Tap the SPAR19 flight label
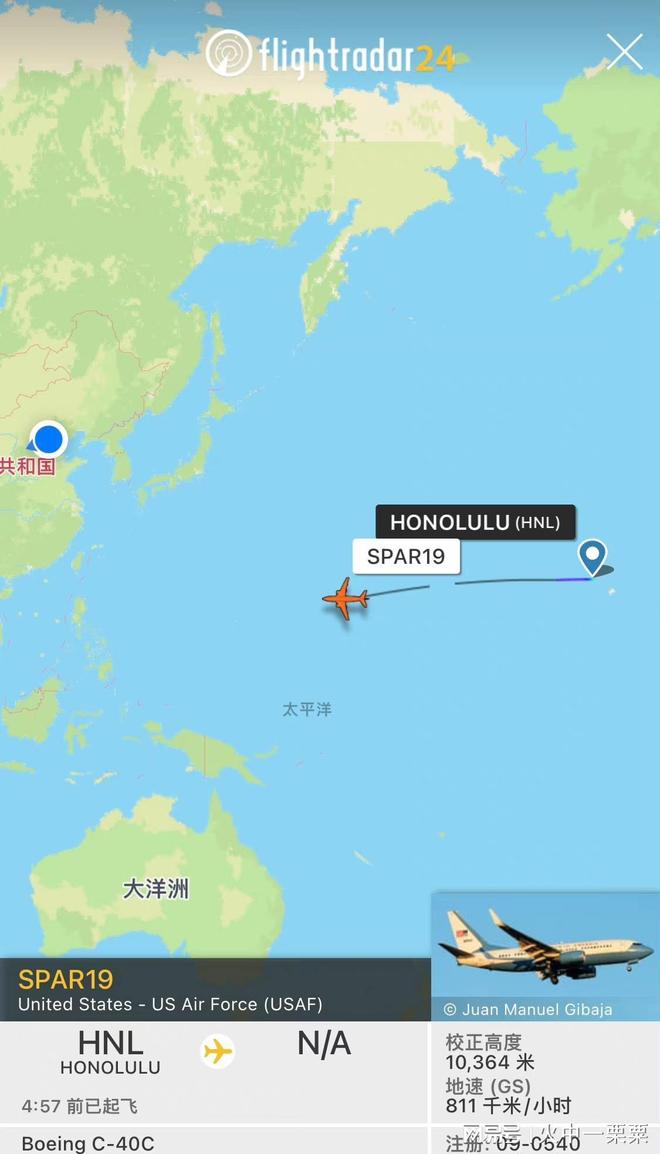 406,556
